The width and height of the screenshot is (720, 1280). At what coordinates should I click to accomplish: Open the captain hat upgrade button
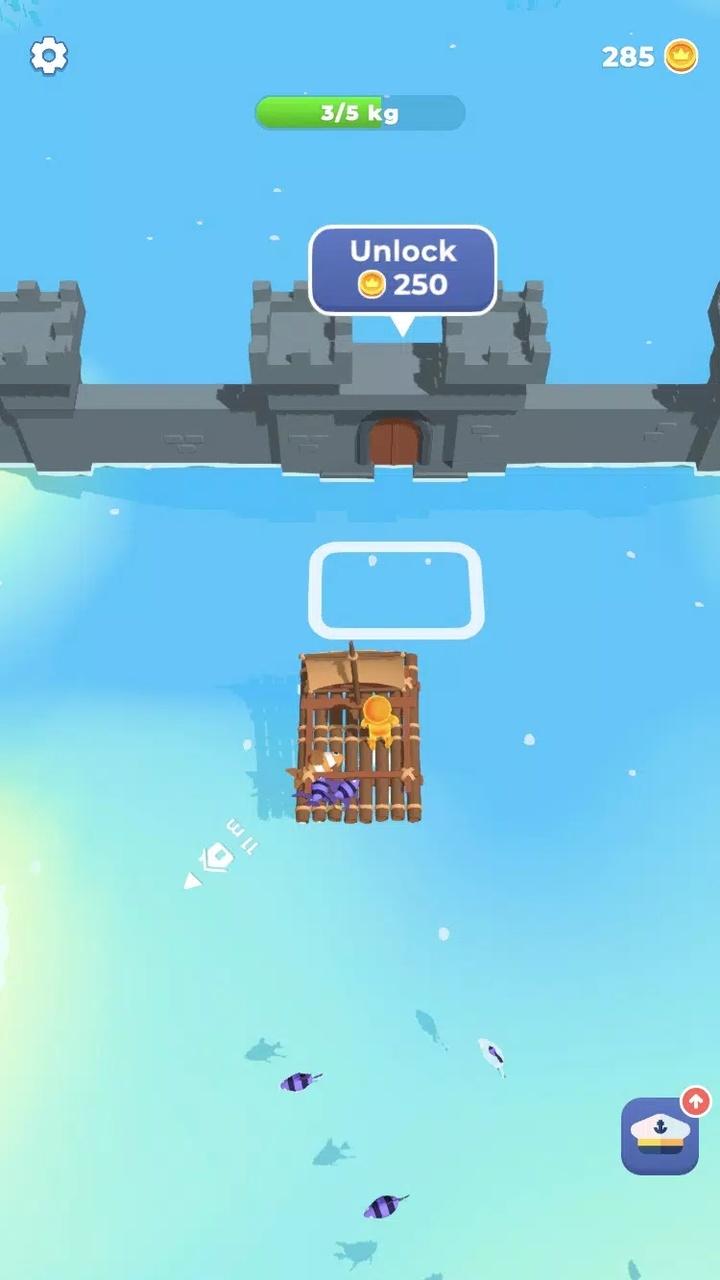pyautogui.click(x=660, y=1136)
